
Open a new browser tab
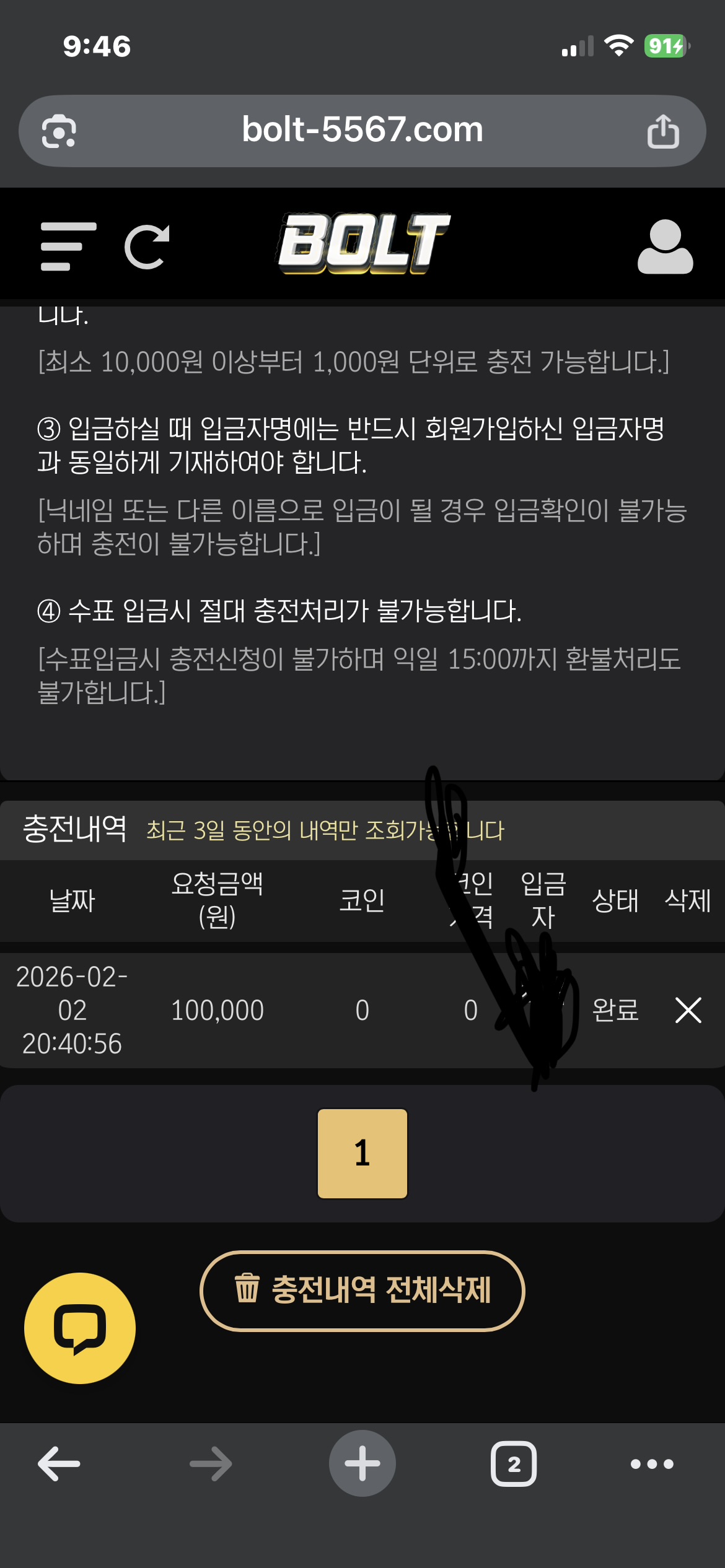362,1464
